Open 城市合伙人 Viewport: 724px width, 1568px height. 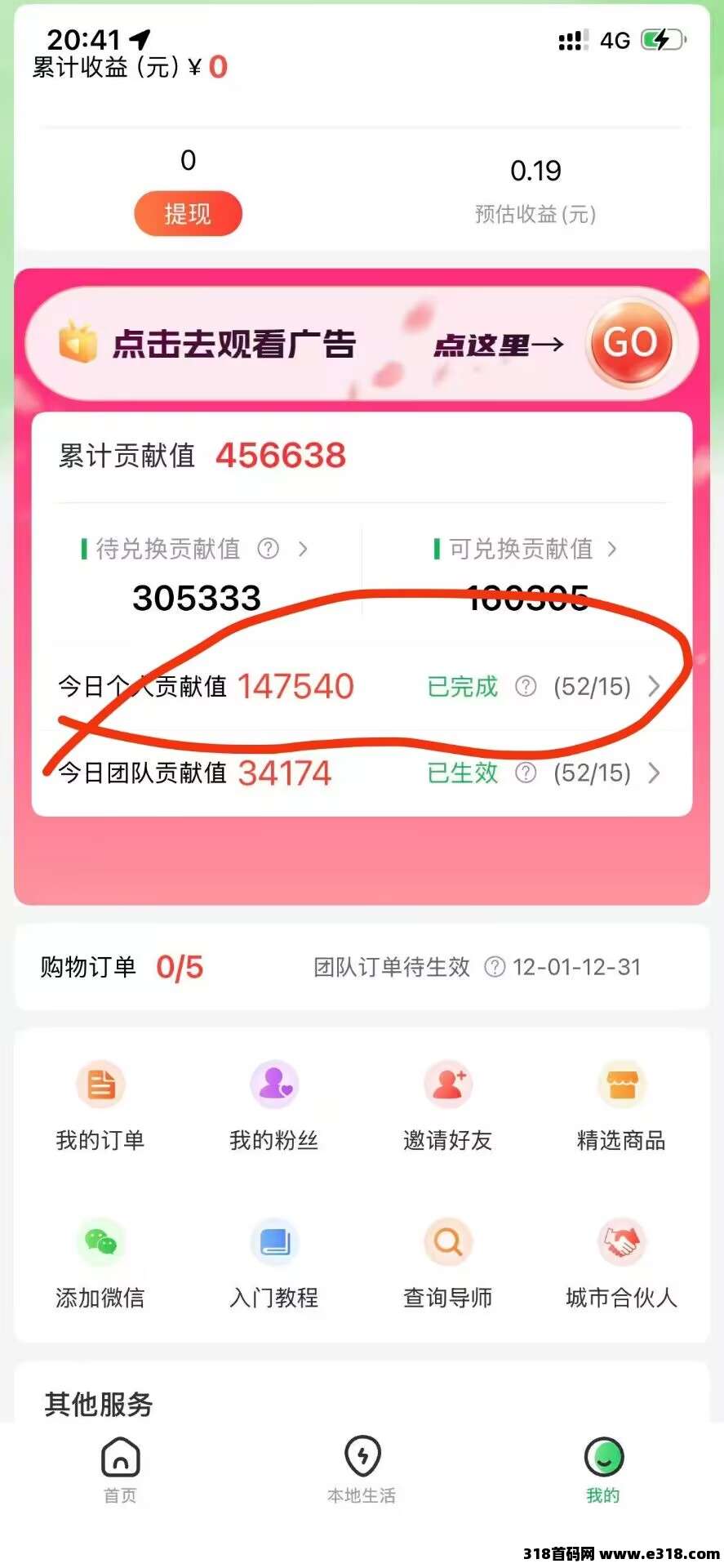pos(621,1262)
